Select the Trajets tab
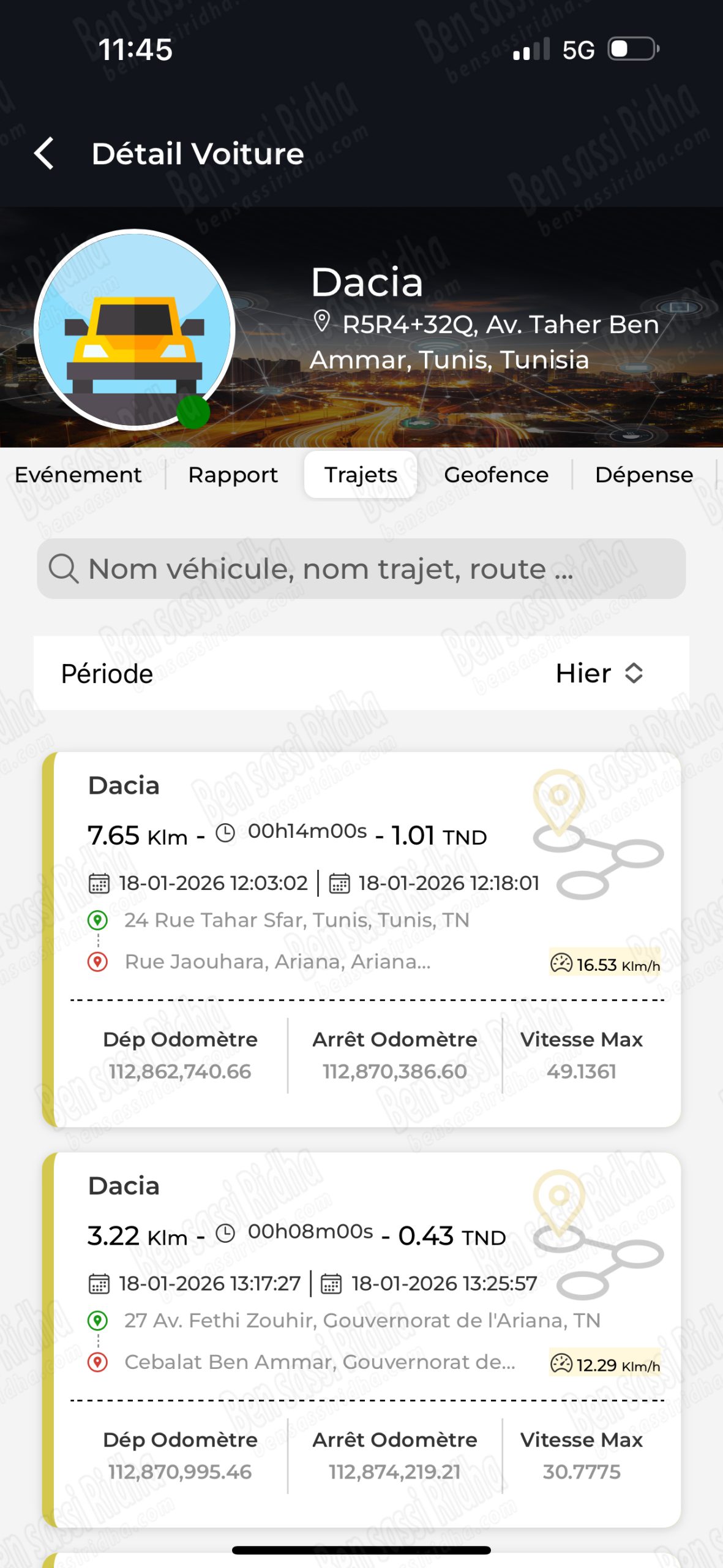This screenshot has height=1568, width=723. (x=361, y=475)
